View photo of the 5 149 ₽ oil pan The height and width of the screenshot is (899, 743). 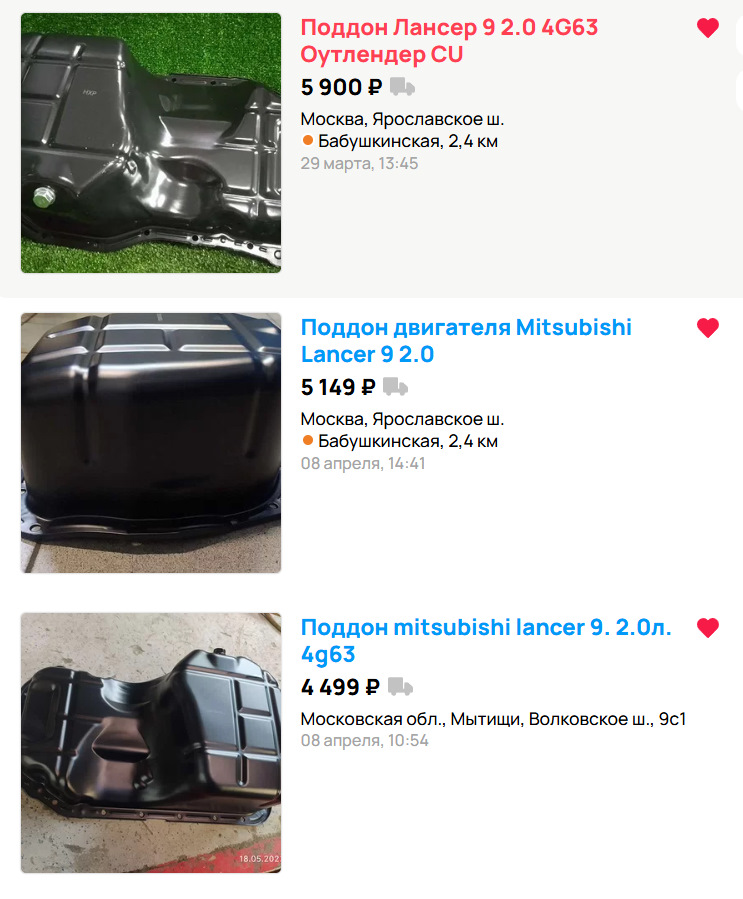point(151,443)
